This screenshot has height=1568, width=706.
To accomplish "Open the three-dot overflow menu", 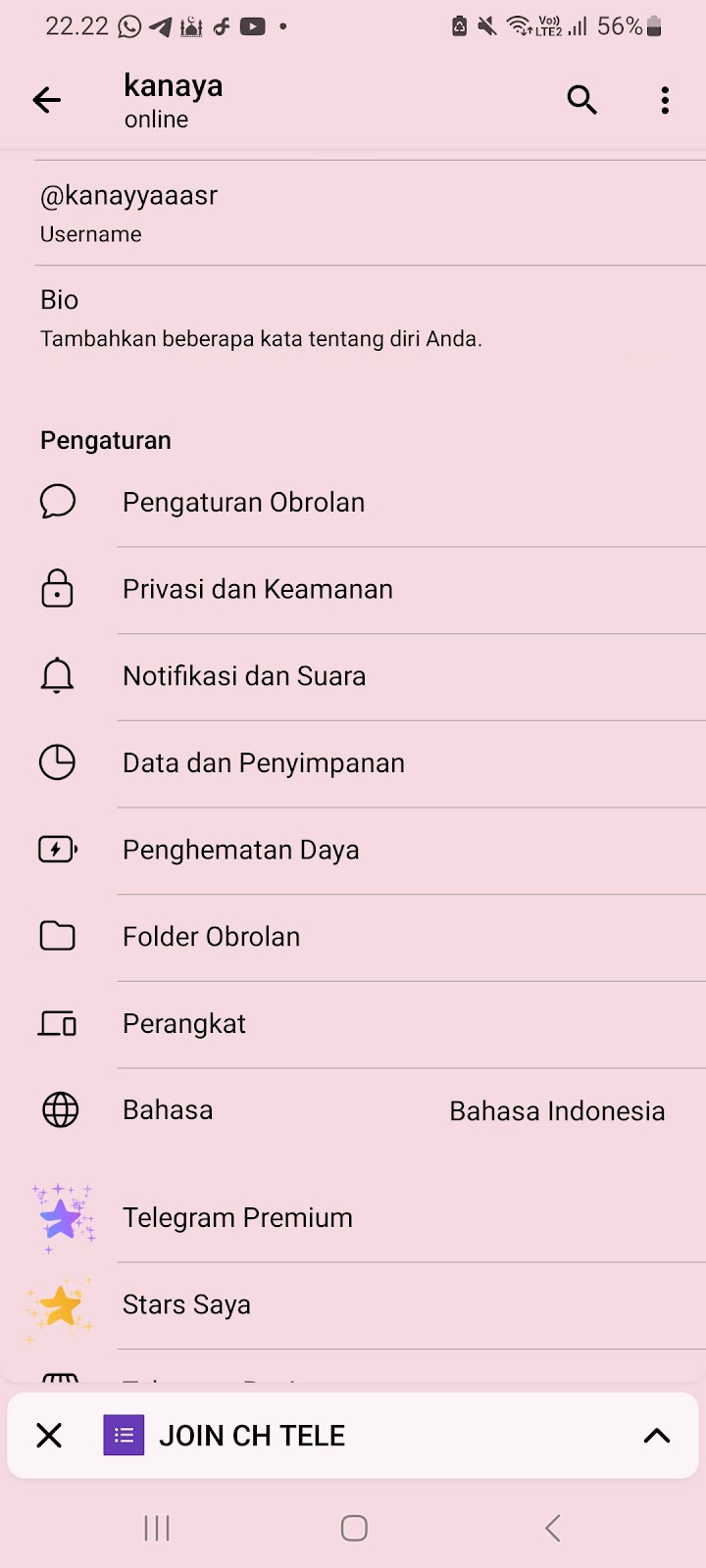I will [665, 100].
